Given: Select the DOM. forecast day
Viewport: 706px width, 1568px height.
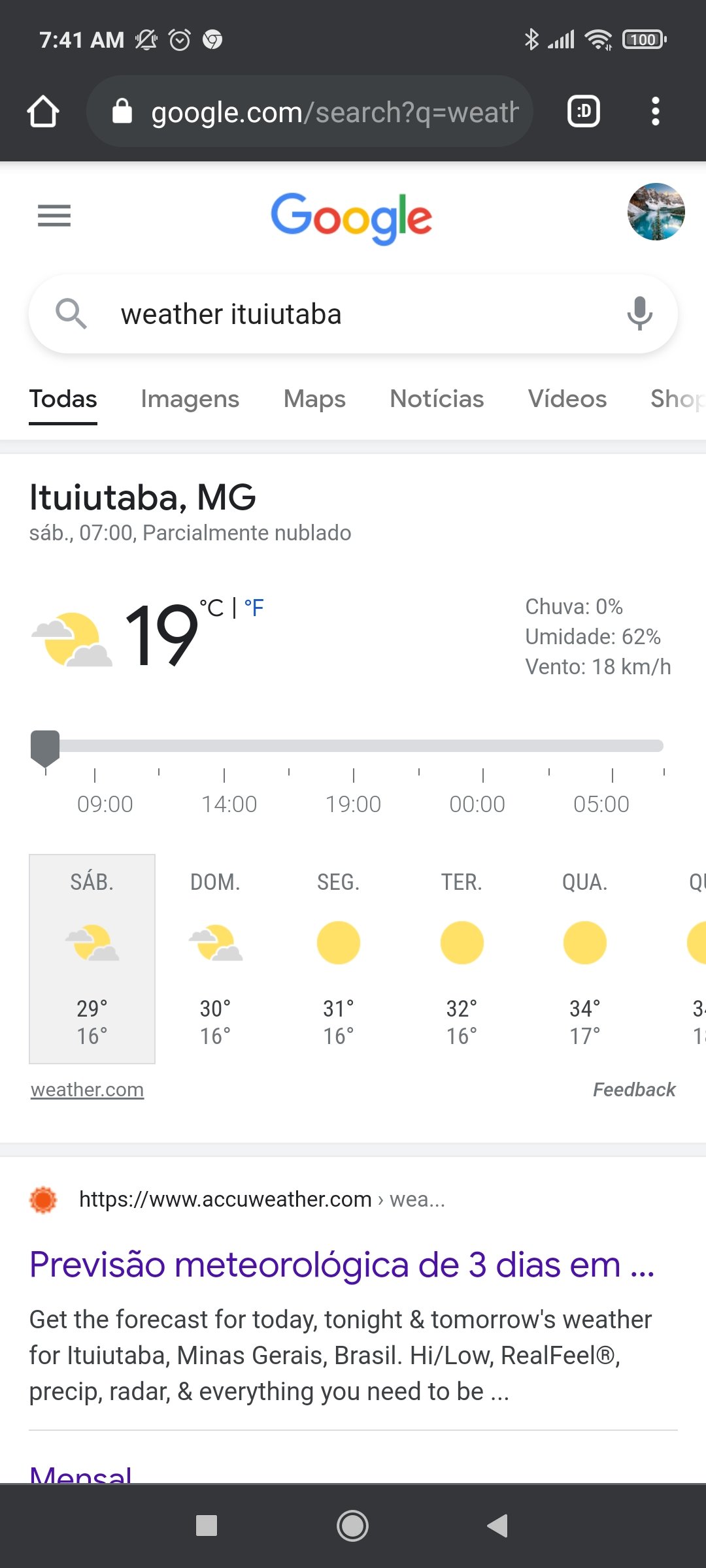Looking at the screenshot, I should (215, 958).
